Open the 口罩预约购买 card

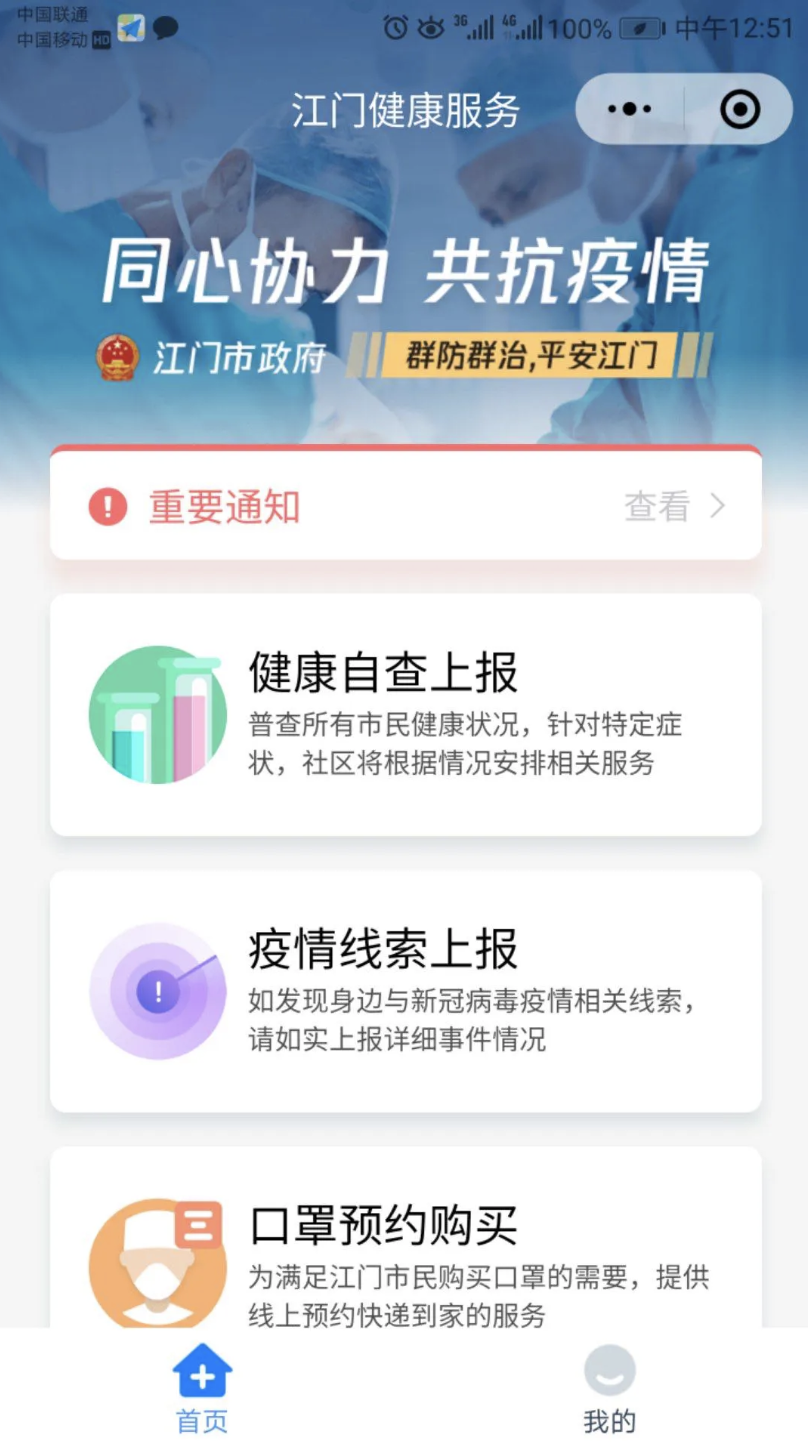[405, 1250]
